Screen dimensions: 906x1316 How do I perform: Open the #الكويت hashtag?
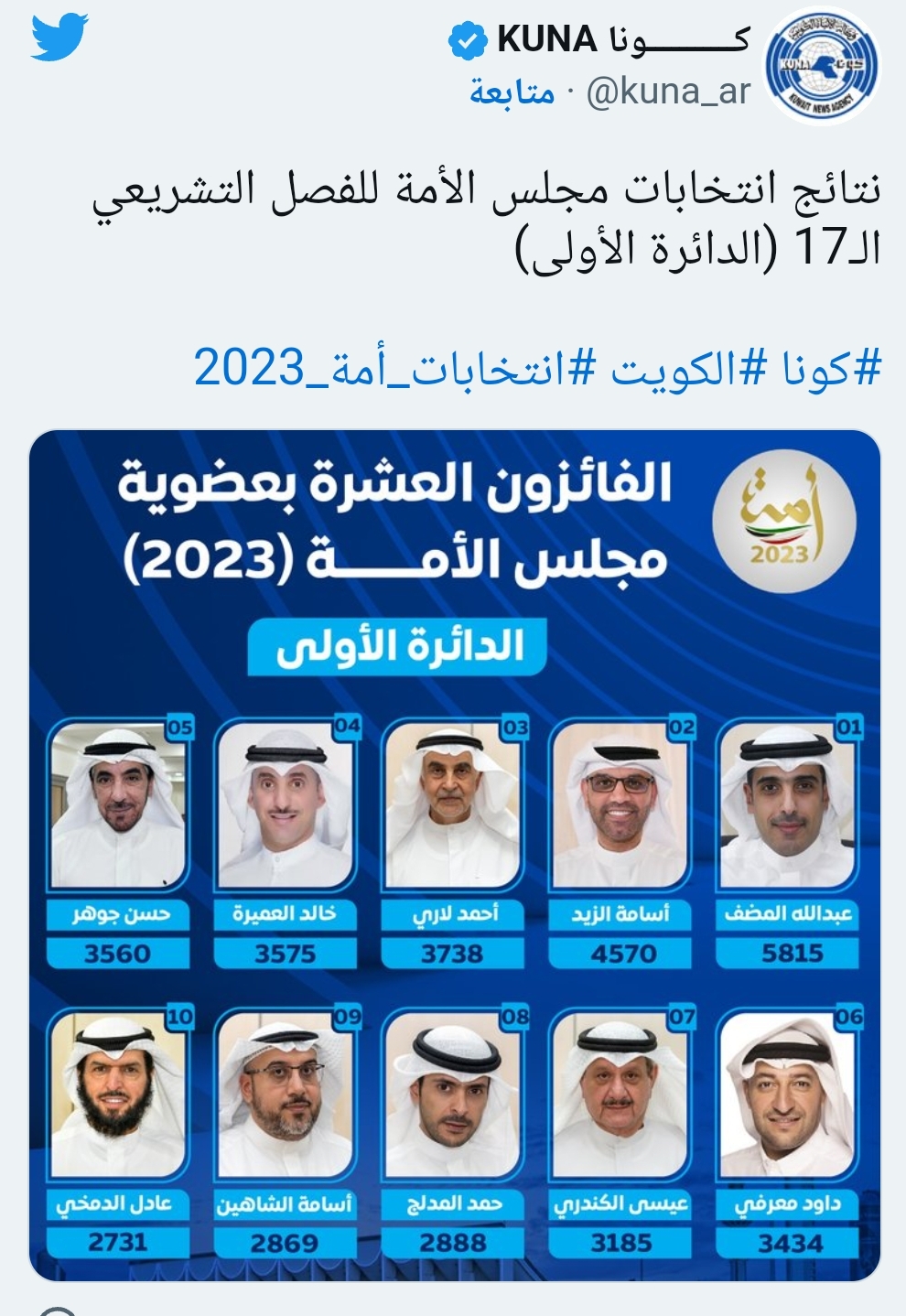[x=675, y=369]
